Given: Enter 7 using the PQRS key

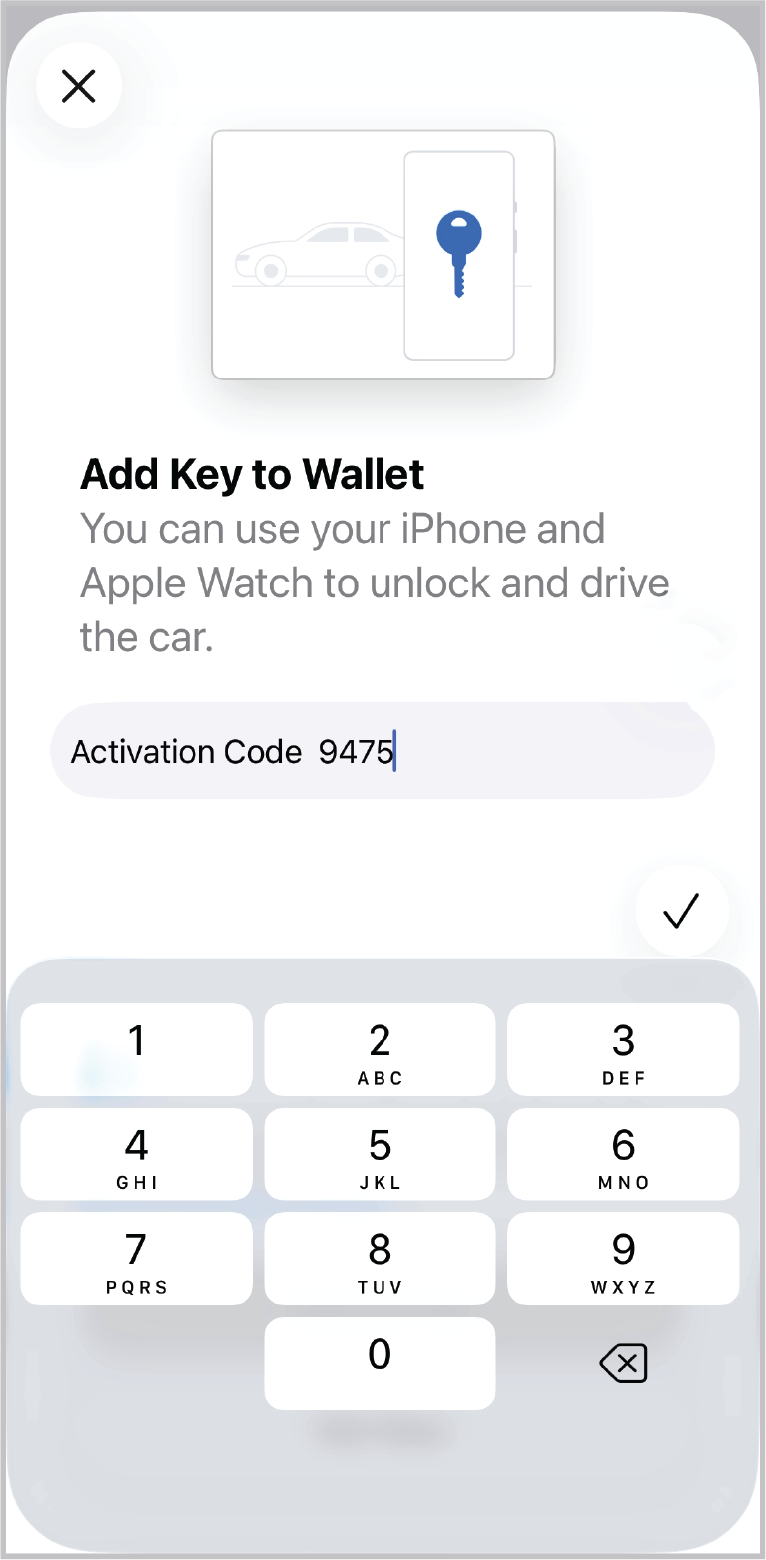Looking at the screenshot, I should pos(137,1258).
